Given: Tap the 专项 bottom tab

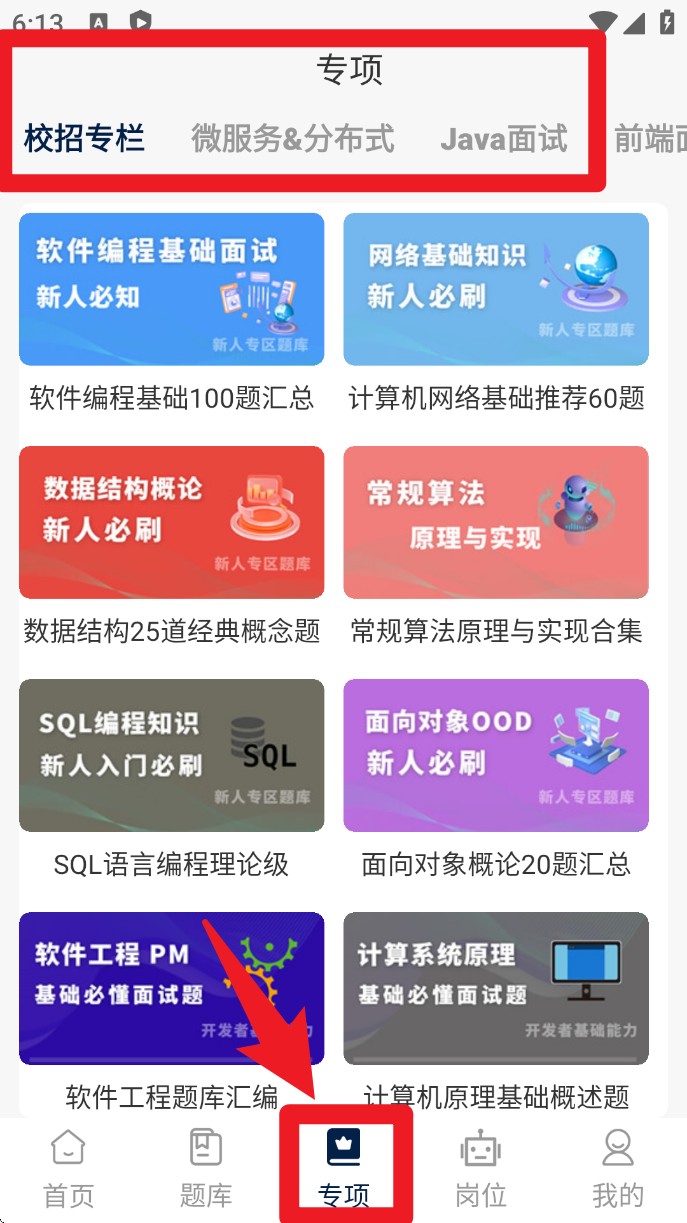Looking at the screenshot, I should [344, 1168].
